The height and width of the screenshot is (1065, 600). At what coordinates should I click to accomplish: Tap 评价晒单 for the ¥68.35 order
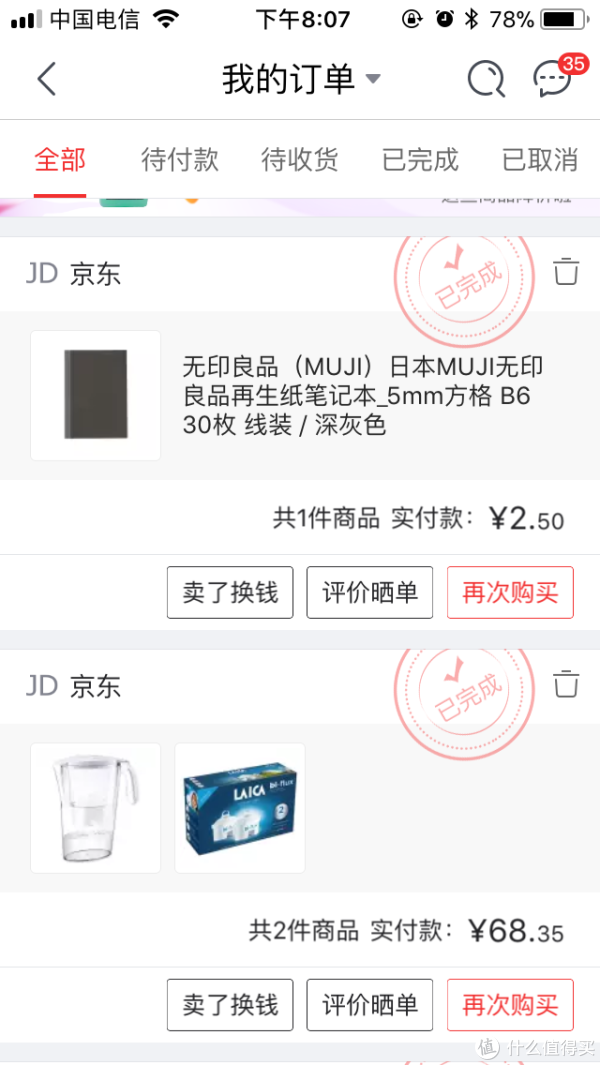[x=370, y=1005]
